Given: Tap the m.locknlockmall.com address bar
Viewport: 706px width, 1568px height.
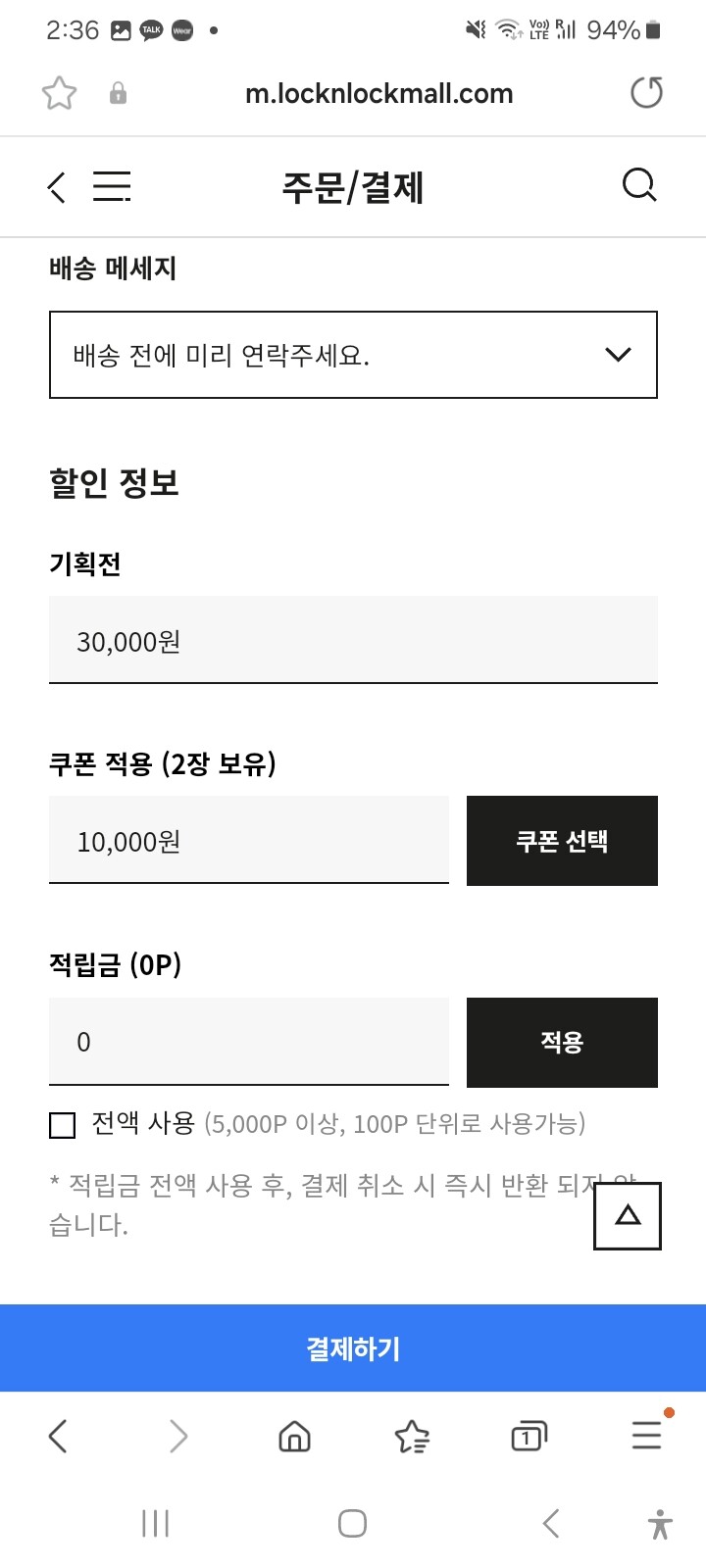Looking at the screenshot, I should [378, 94].
